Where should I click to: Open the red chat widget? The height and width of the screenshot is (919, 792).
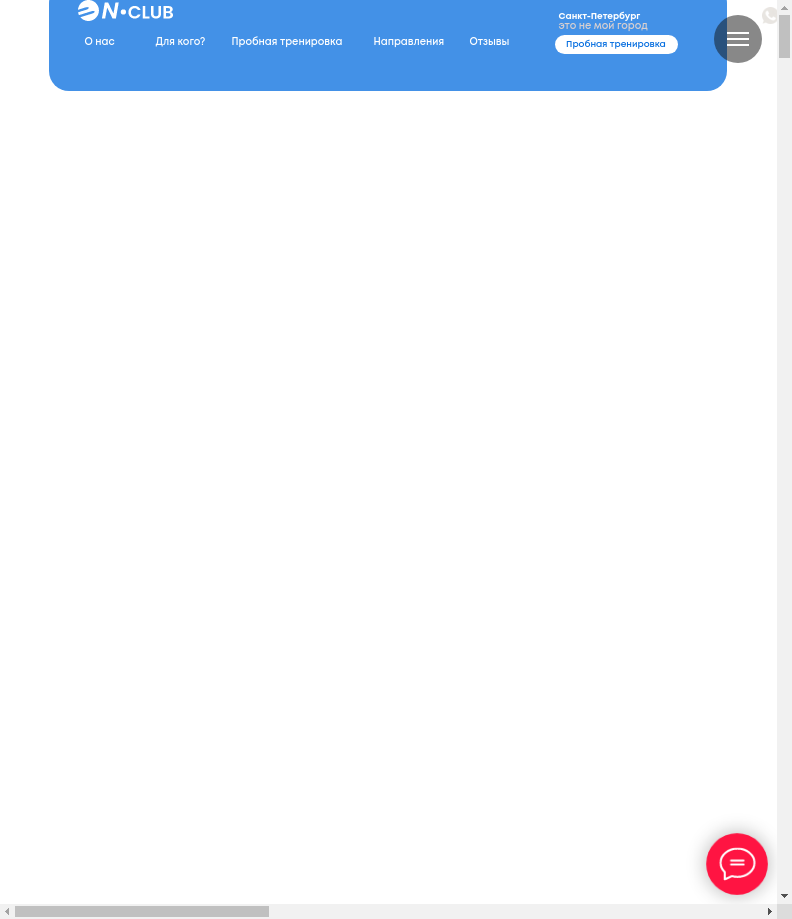click(x=737, y=863)
